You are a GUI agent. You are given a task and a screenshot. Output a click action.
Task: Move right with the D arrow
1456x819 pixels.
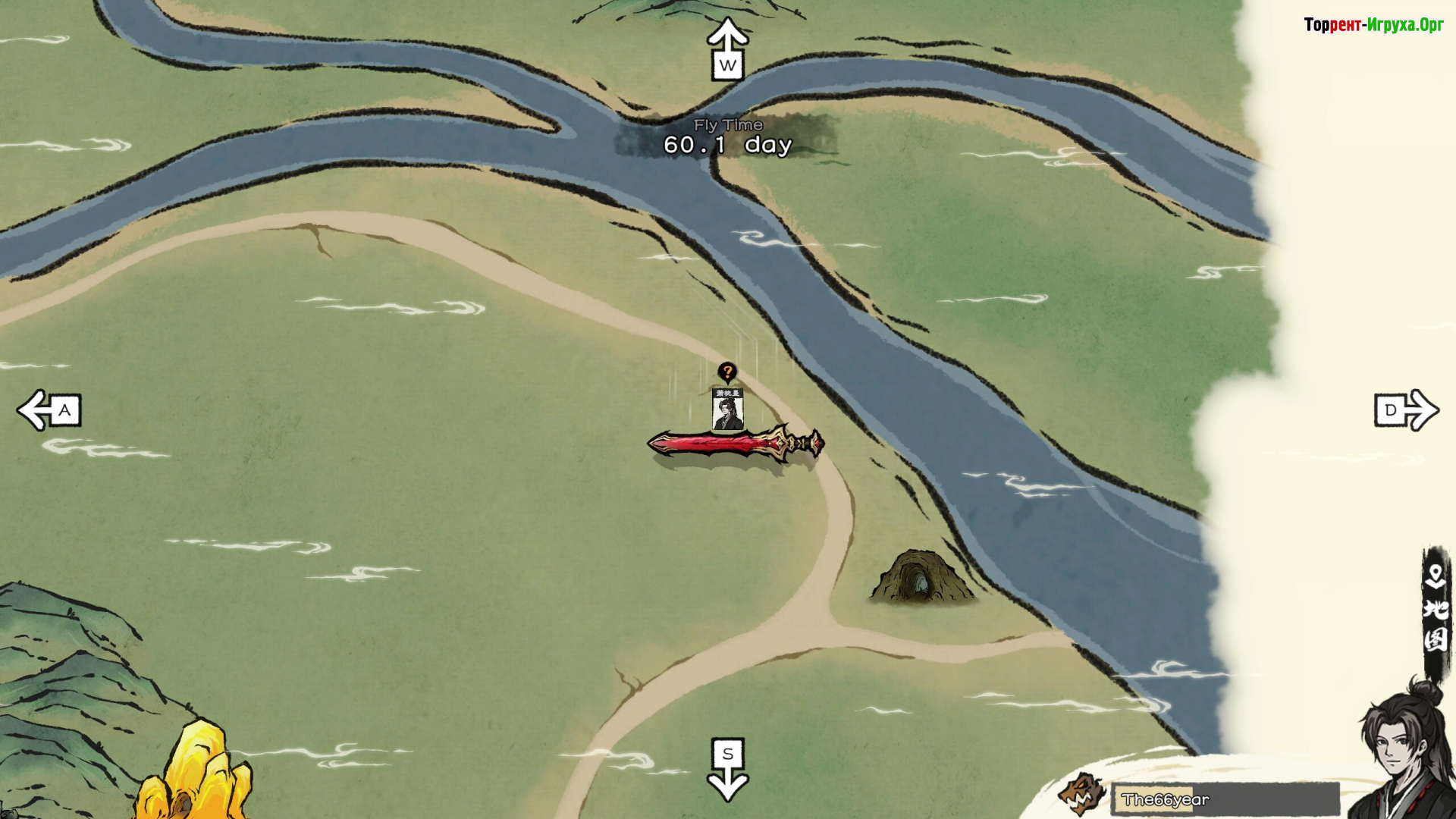pyautogui.click(x=1406, y=410)
